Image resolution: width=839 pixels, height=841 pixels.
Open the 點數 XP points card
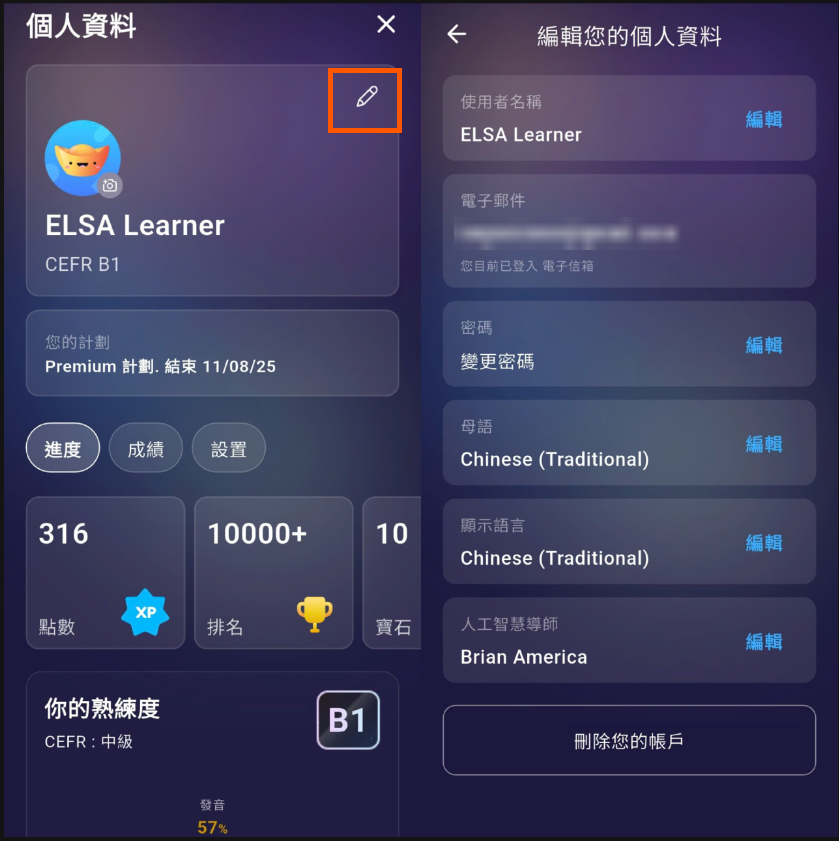pos(105,573)
